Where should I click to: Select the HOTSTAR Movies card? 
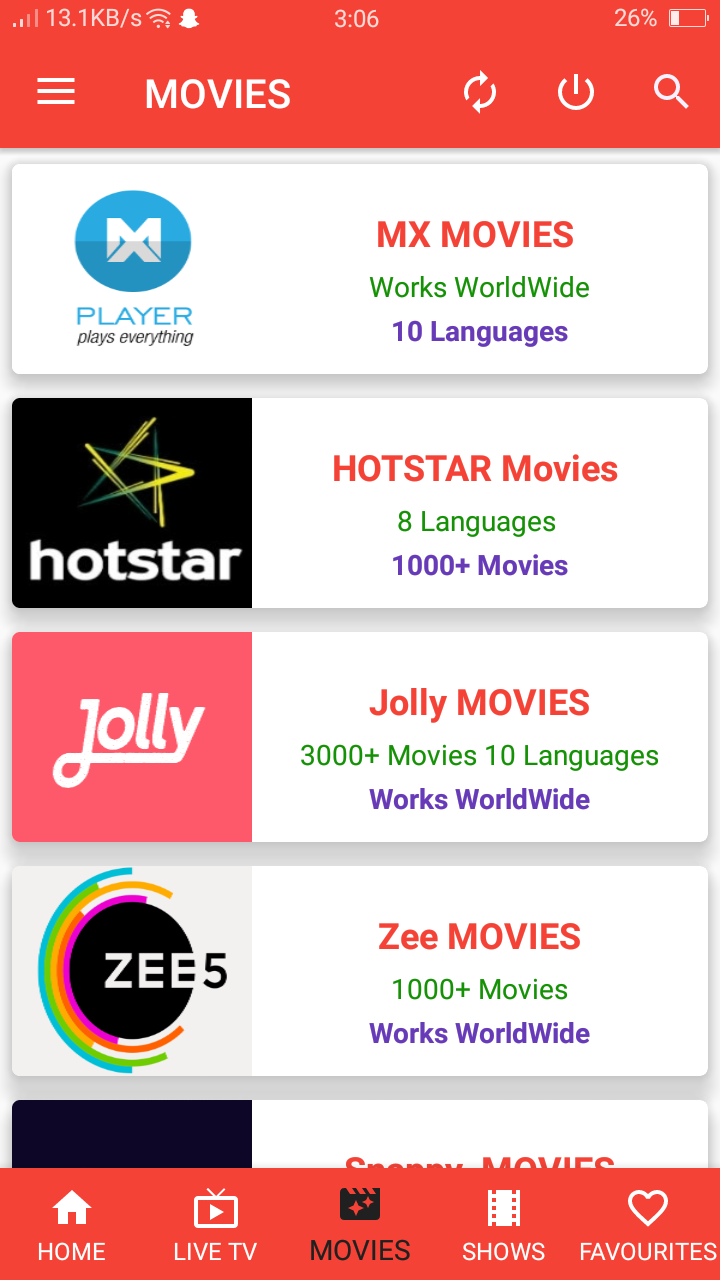point(360,503)
